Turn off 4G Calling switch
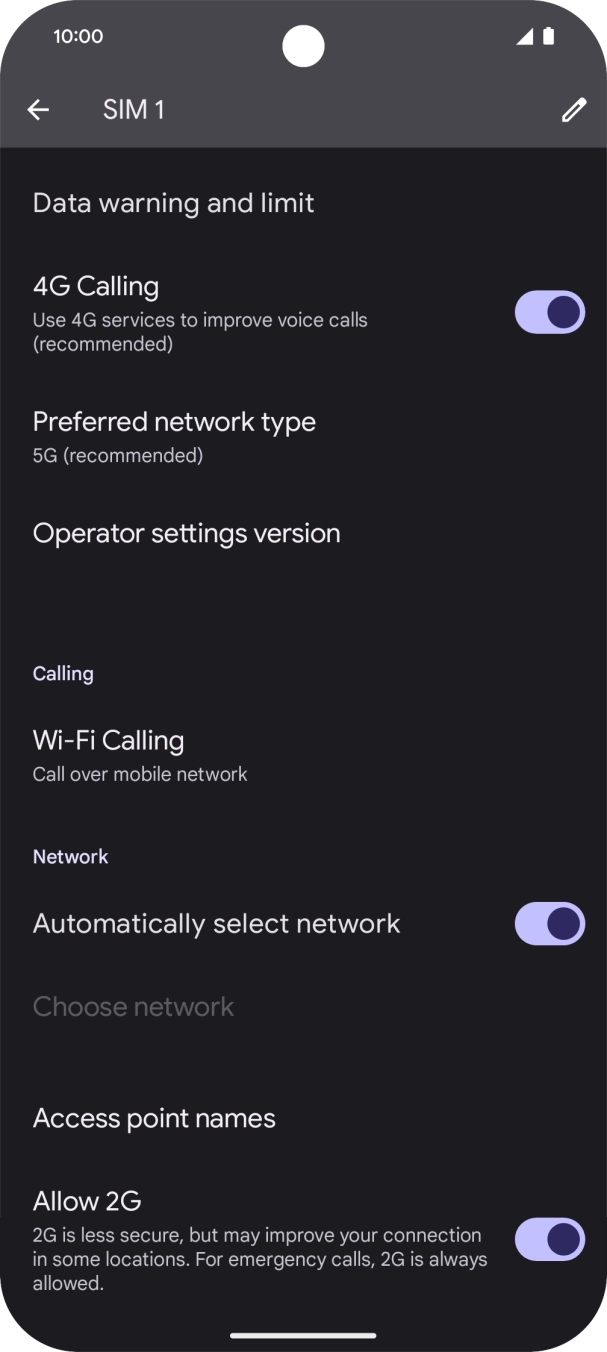This screenshot has height=1352, width=607. tap(549, 313)
